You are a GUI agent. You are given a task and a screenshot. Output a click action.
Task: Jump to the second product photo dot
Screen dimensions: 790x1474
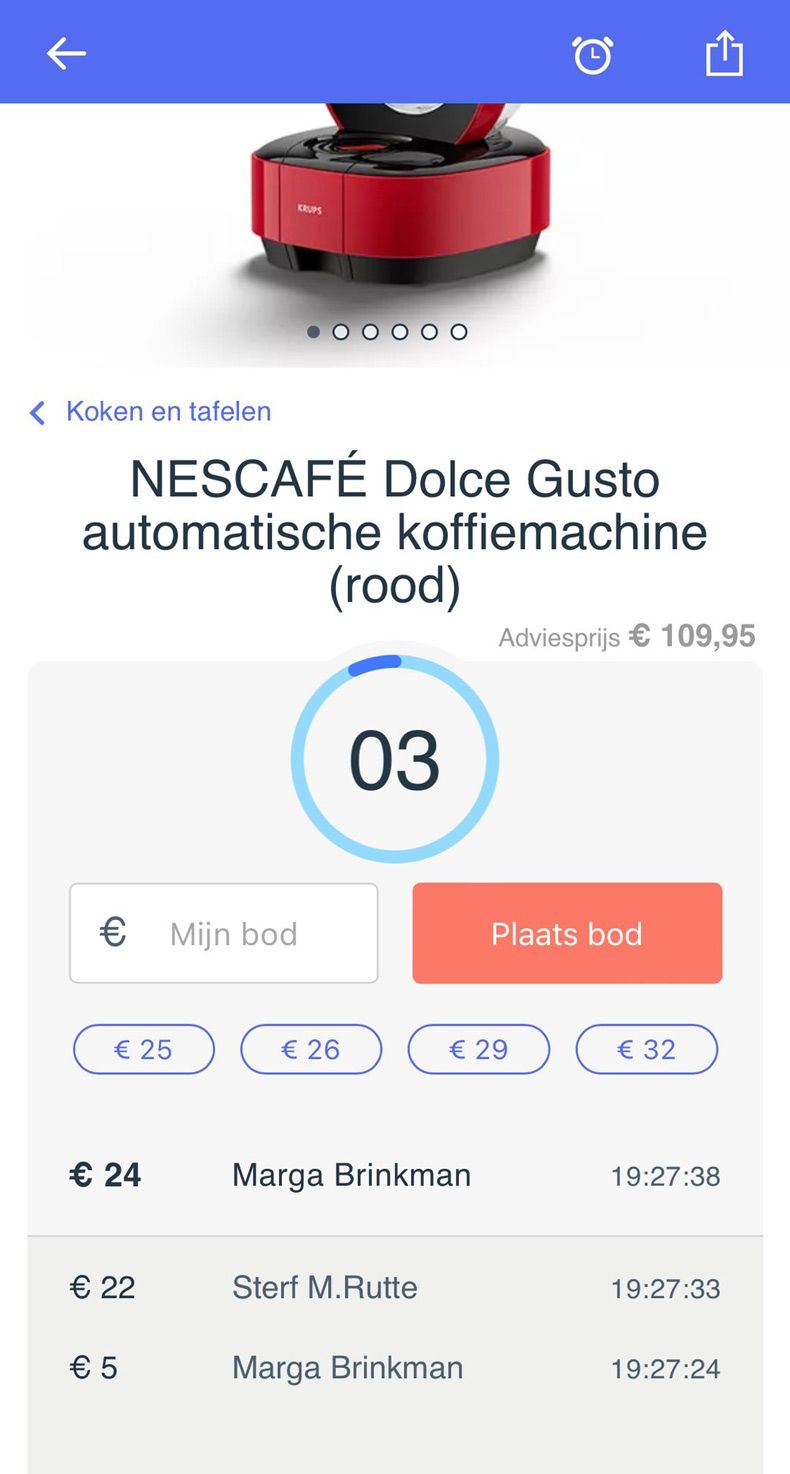click(341, 332)
